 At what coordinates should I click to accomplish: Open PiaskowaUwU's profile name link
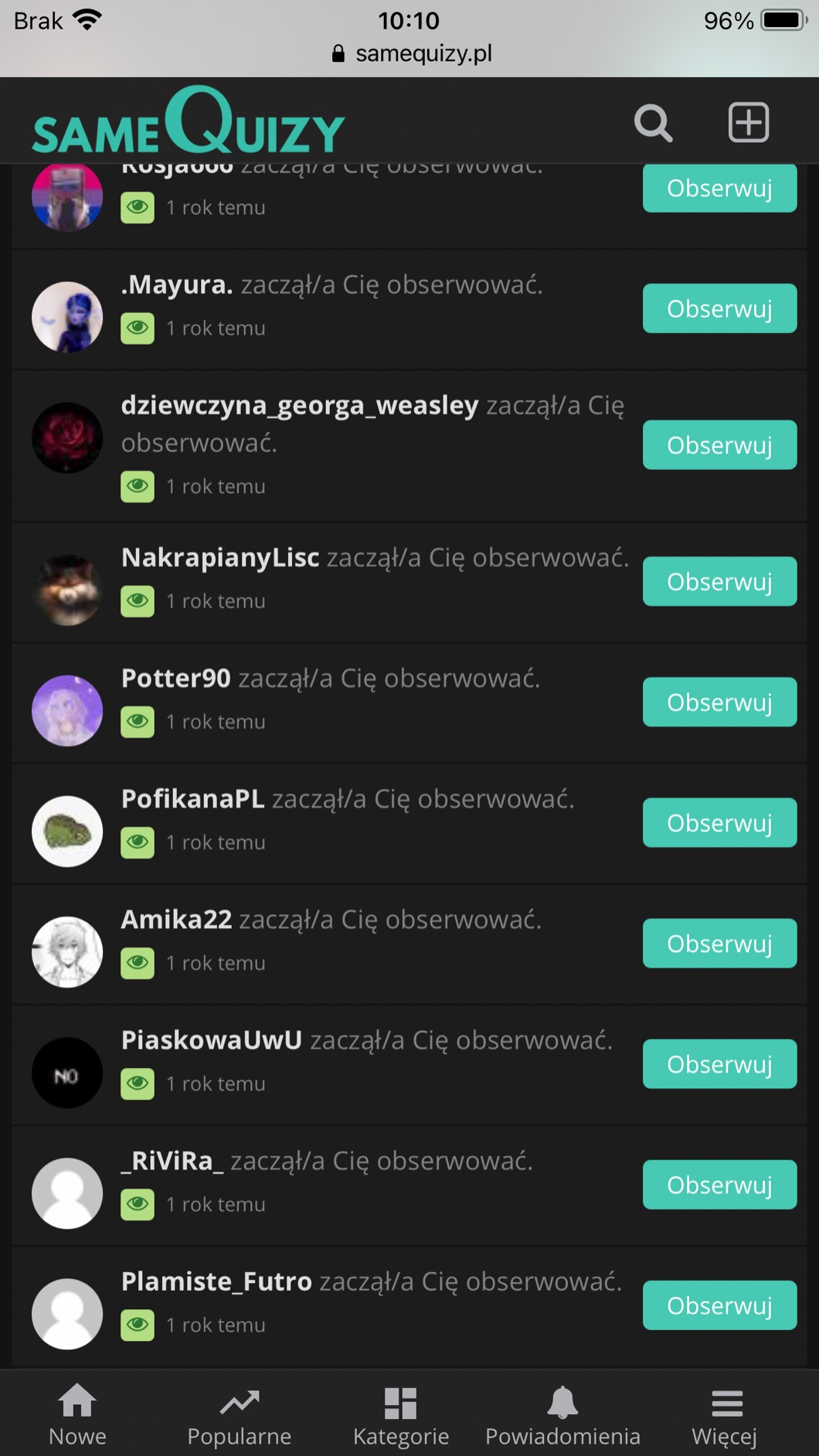(x=212, y=1040)
